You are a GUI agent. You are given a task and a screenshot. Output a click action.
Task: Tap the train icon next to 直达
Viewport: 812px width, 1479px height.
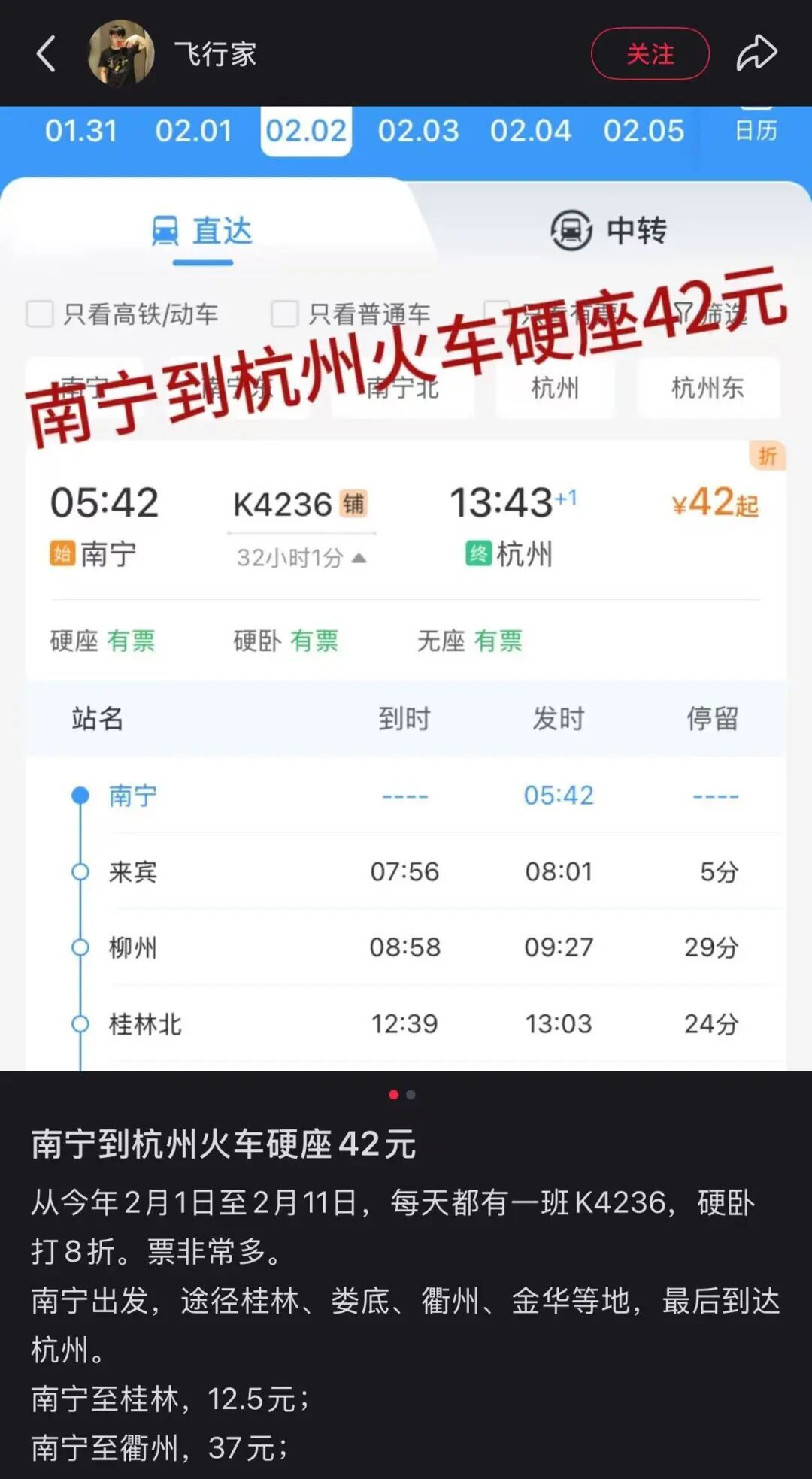167,229
